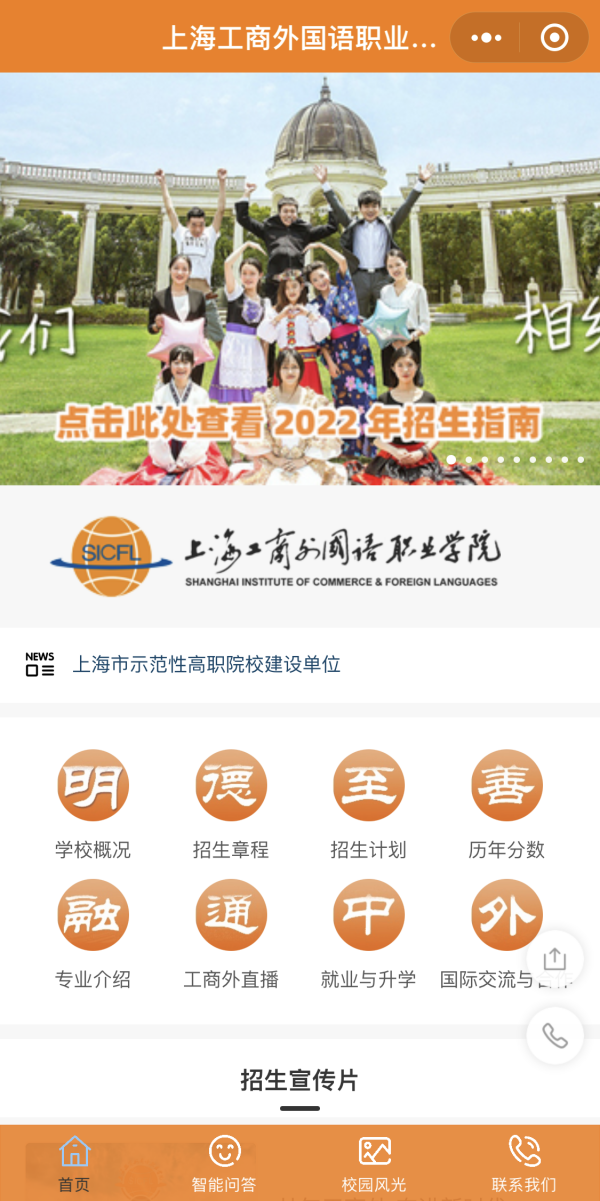The width and height of the screenshot is (600, 1201).
Task: Check 历年分数 past scores
Action: (x=507, y=805)
